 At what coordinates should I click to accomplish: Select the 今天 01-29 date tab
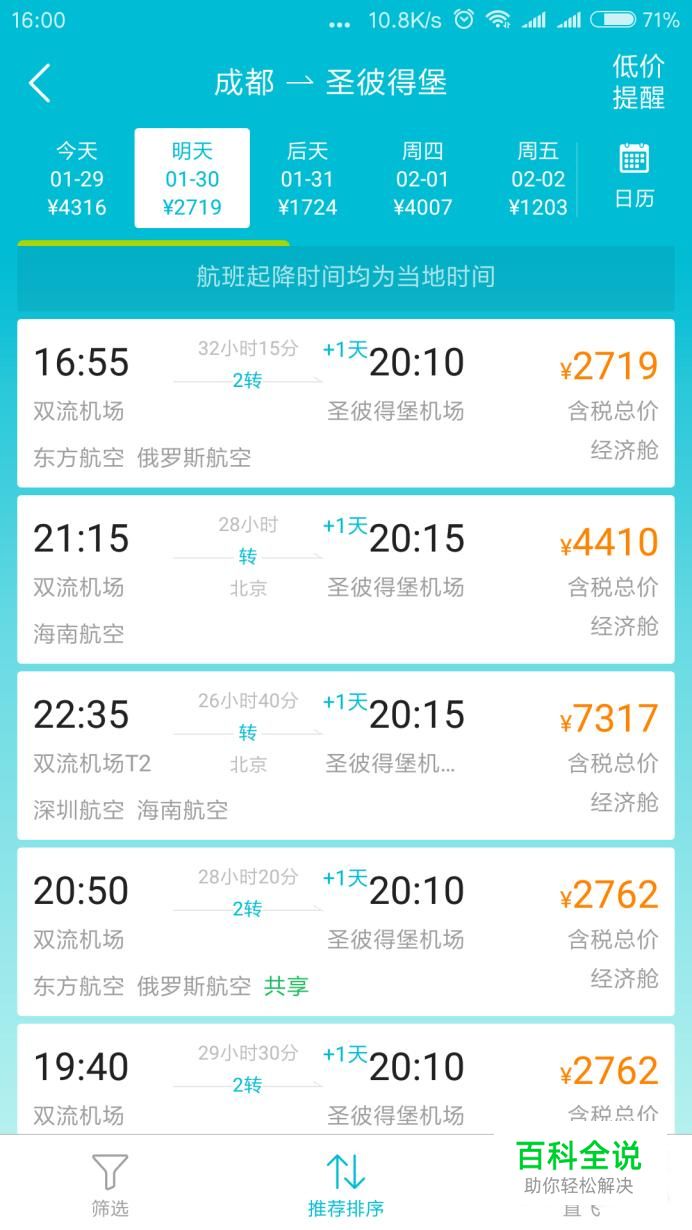pos(77,179)
